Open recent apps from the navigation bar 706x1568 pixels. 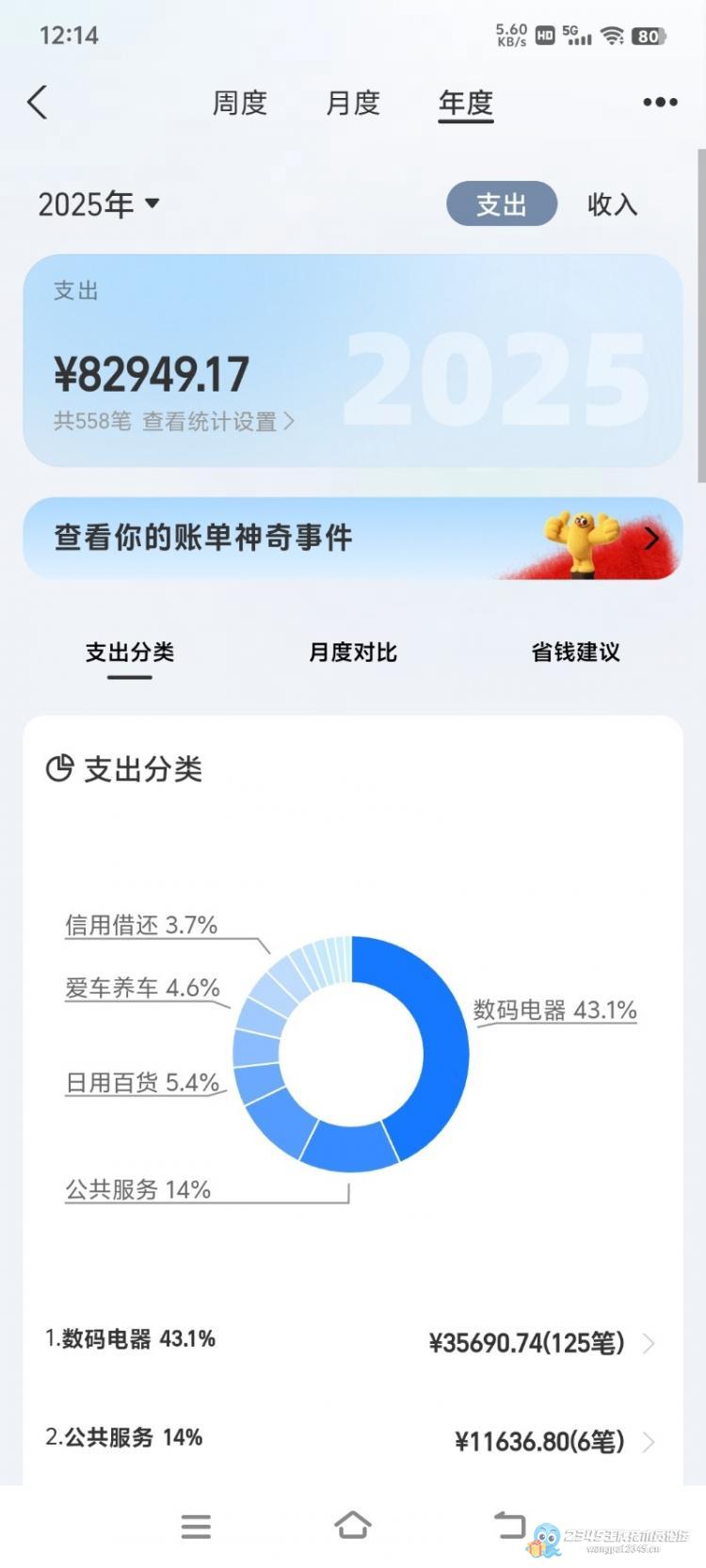[196, 1526]
